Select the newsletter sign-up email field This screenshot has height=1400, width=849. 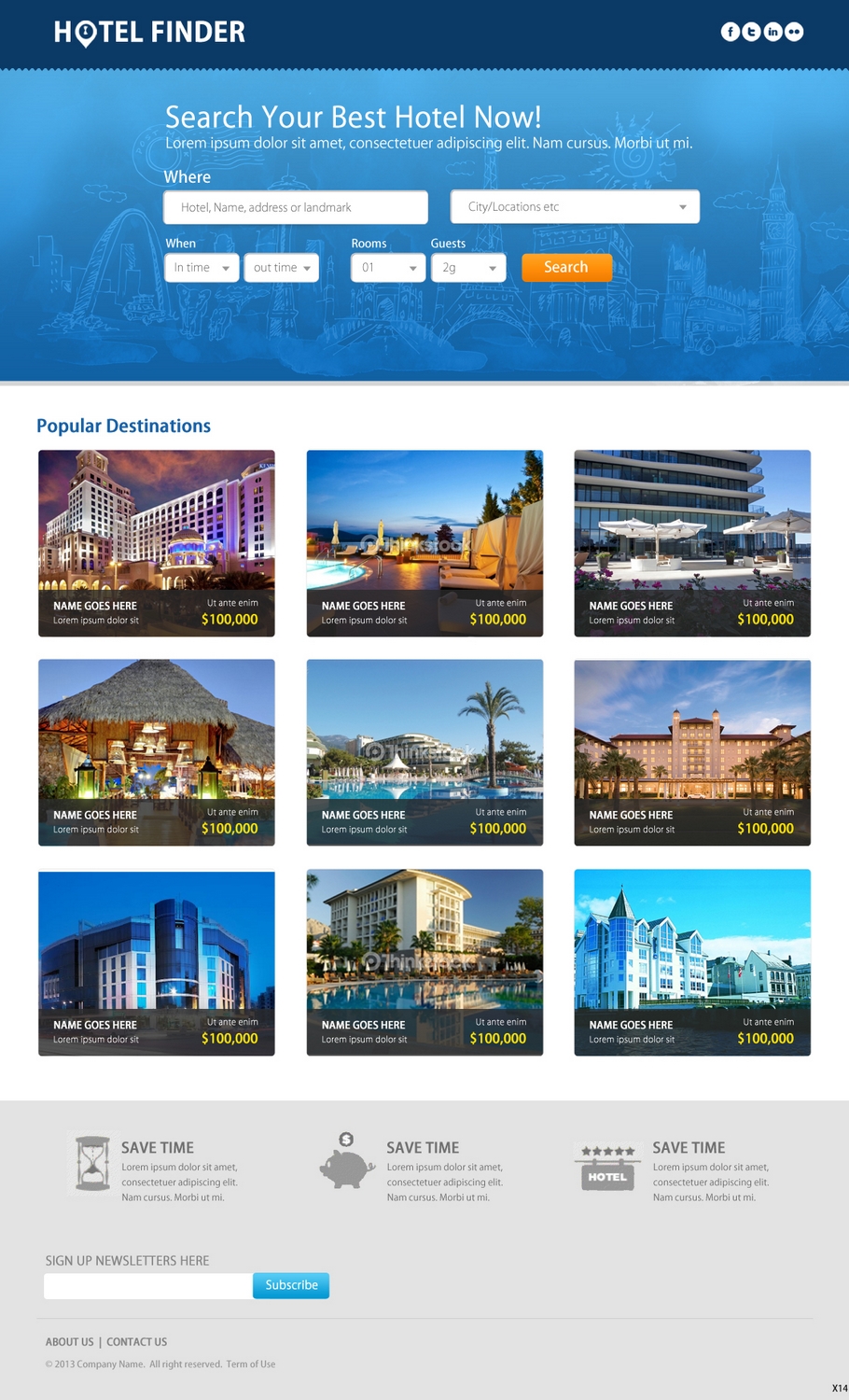(x=148, y=1286)
